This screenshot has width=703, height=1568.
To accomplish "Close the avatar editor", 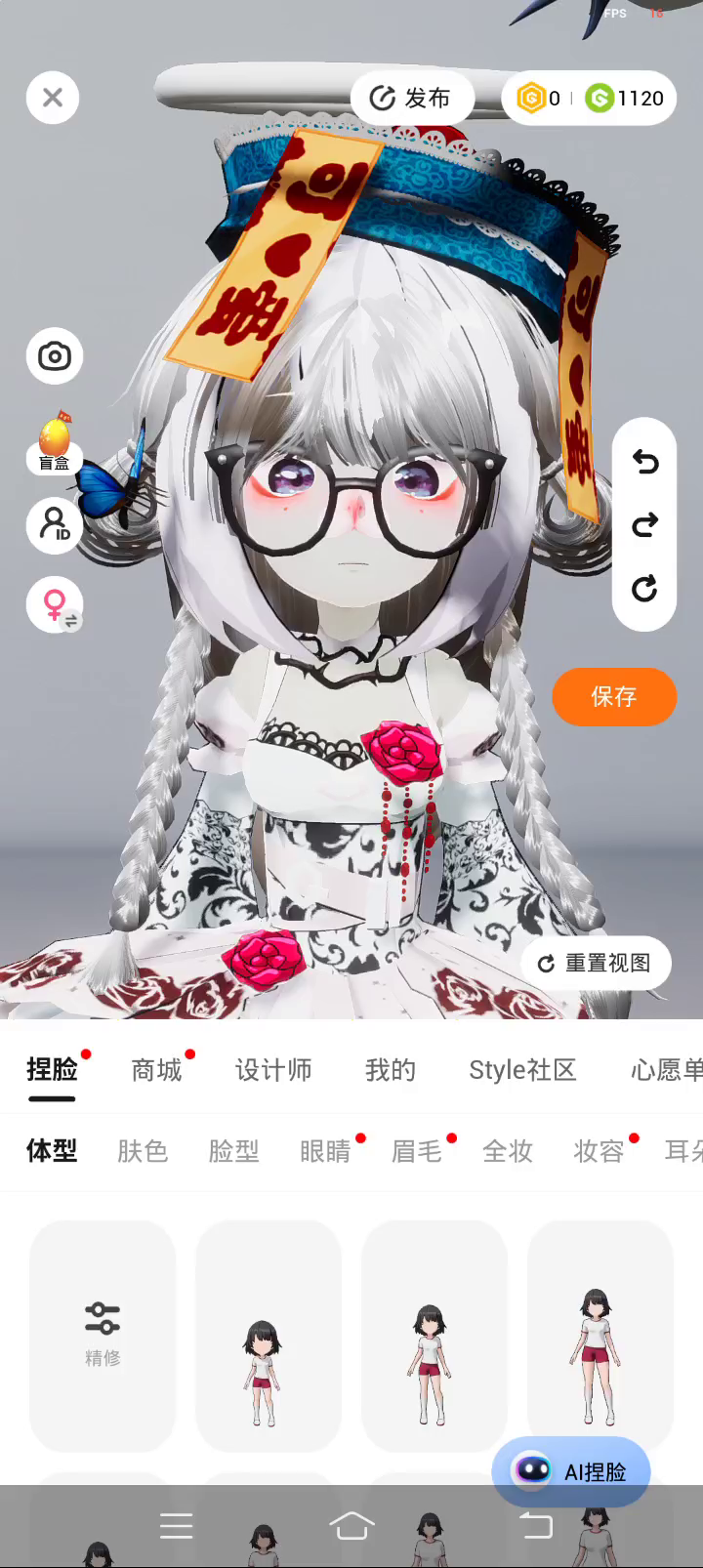I will [53, 98].
